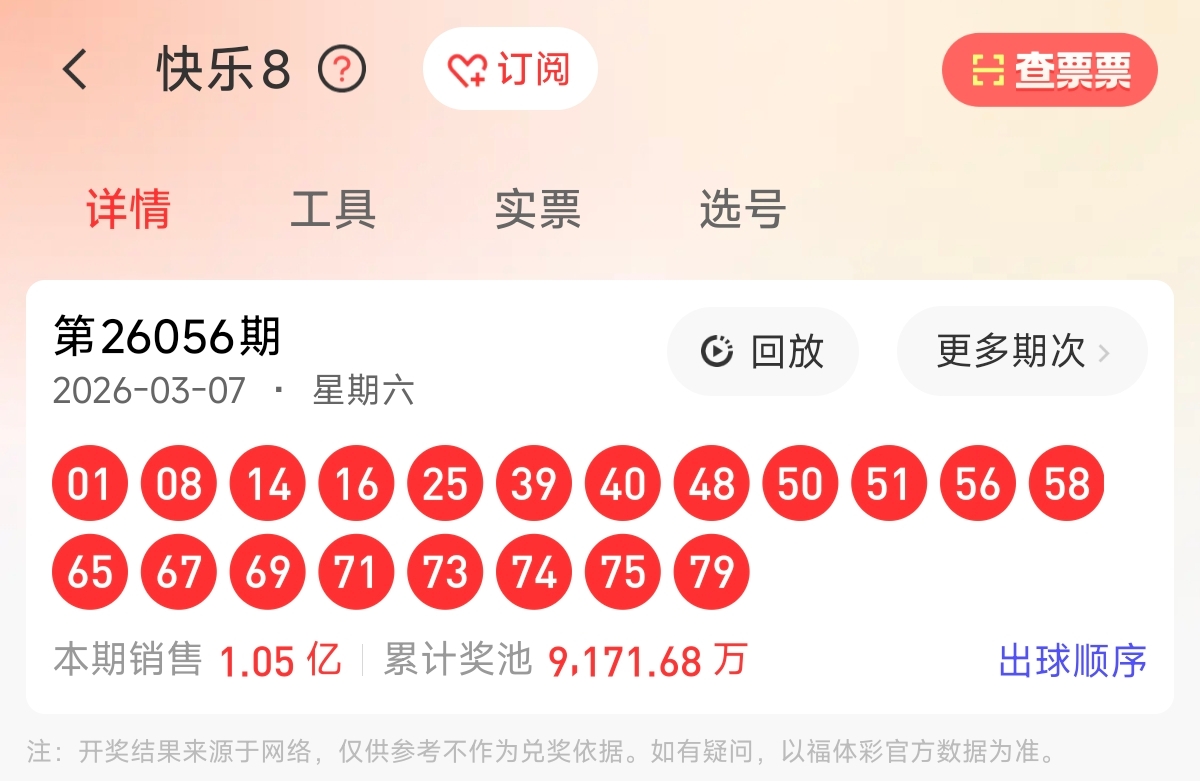Subscribe with the 订阅 button

510,69
